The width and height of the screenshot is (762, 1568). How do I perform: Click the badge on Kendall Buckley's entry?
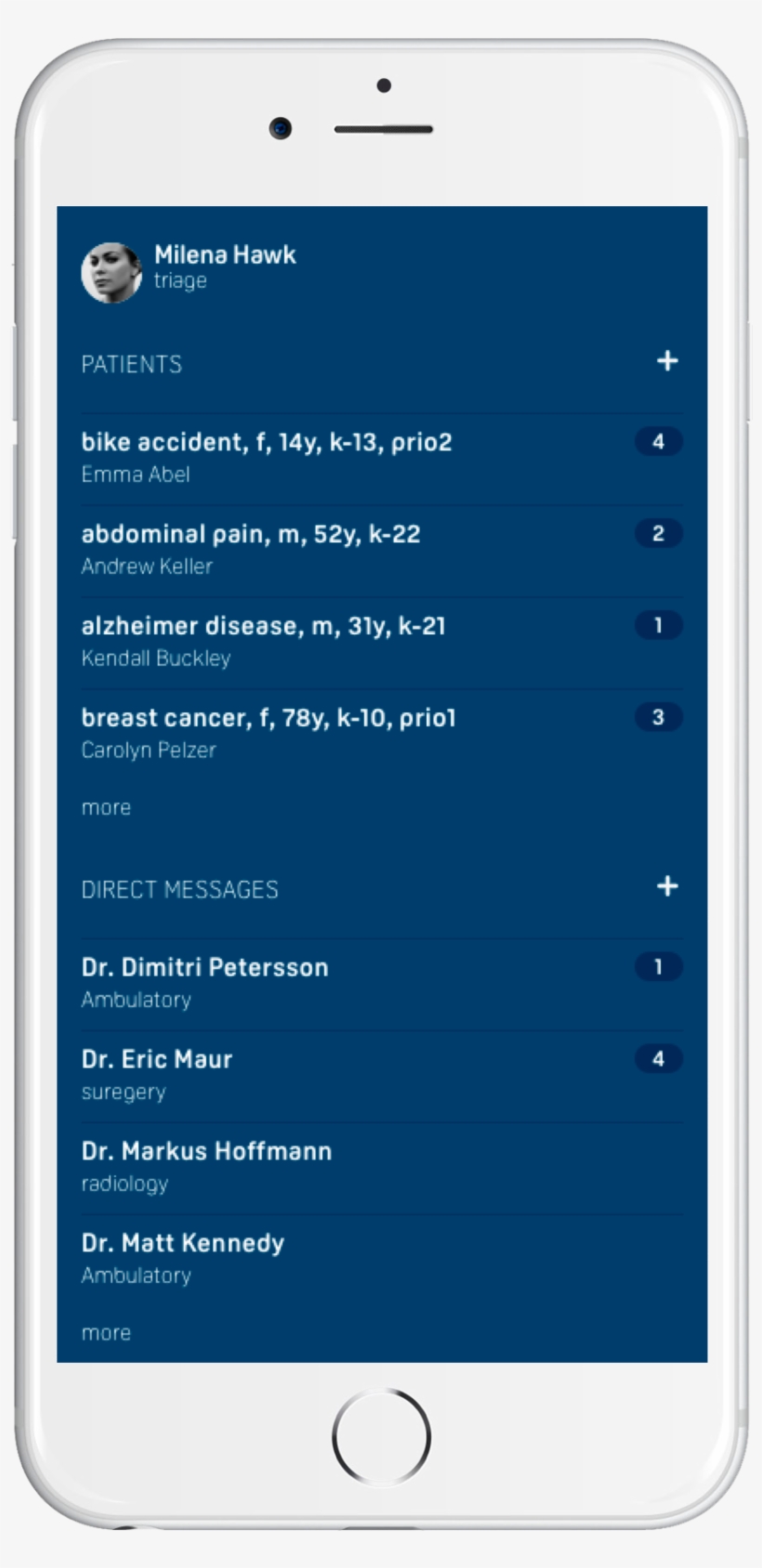[657, 625]
